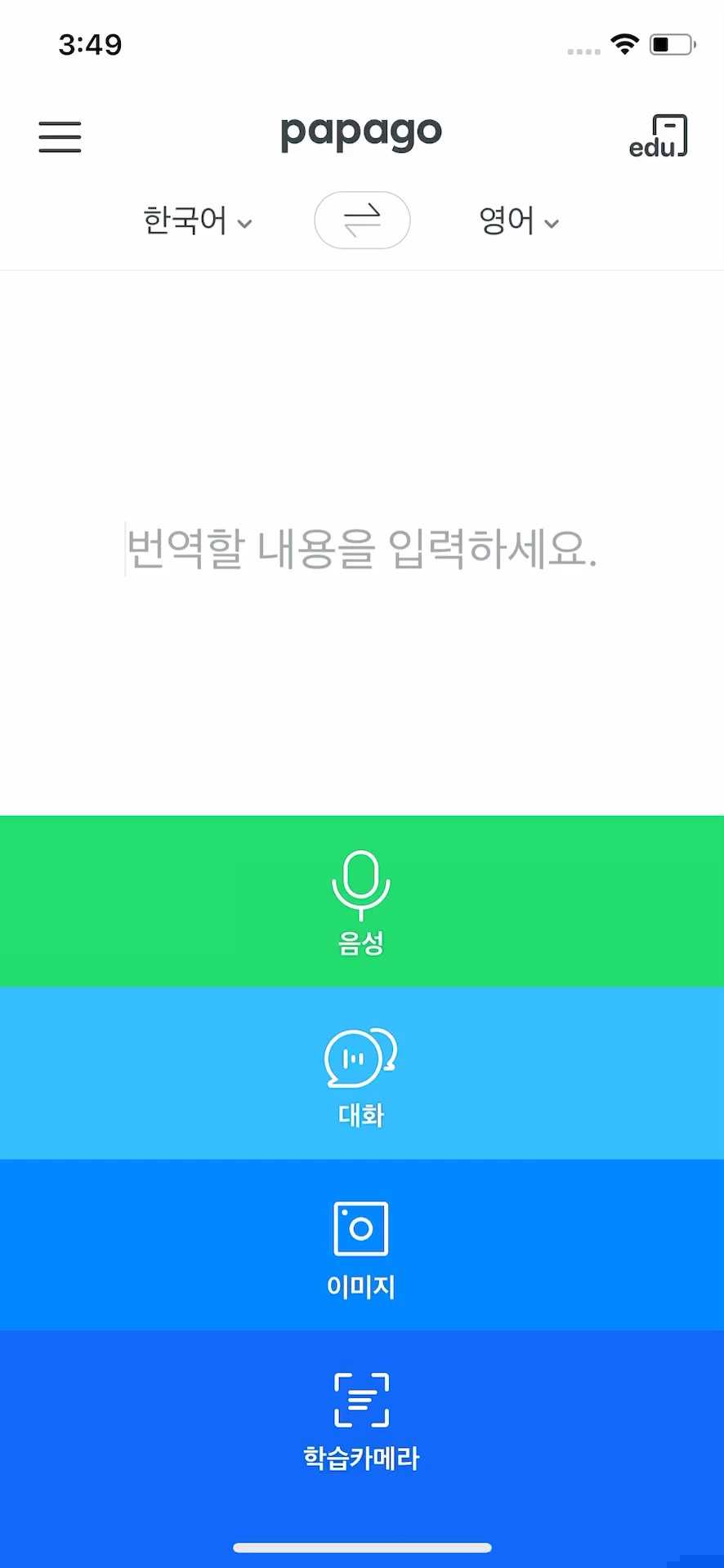Image resolution: width=724 pixels, height=1568 pixels.
Task: Switch translation direction using arrows button
Action: tap(362, 220)
